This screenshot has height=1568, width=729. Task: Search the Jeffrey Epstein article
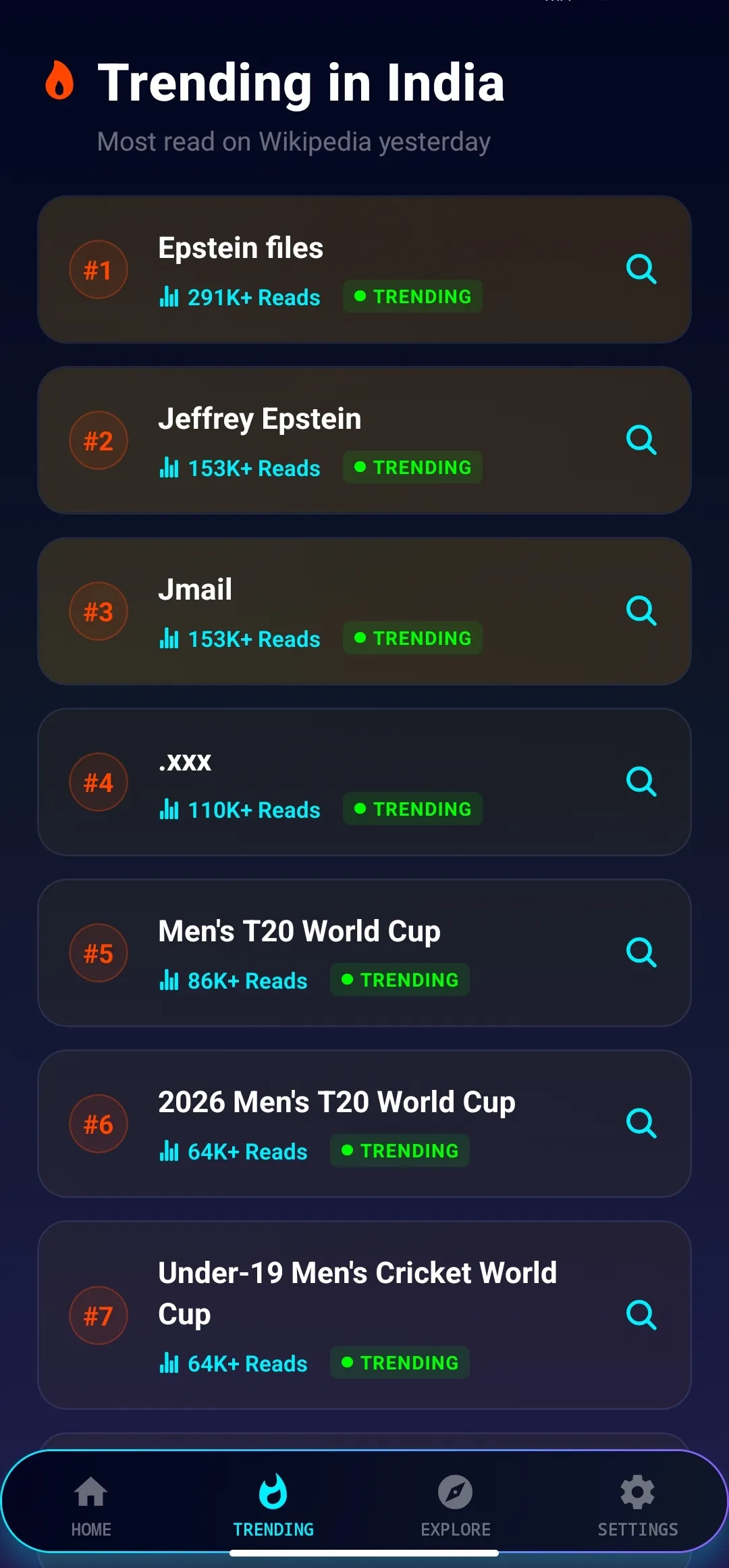pyautogui.click(x=641, y=440)
